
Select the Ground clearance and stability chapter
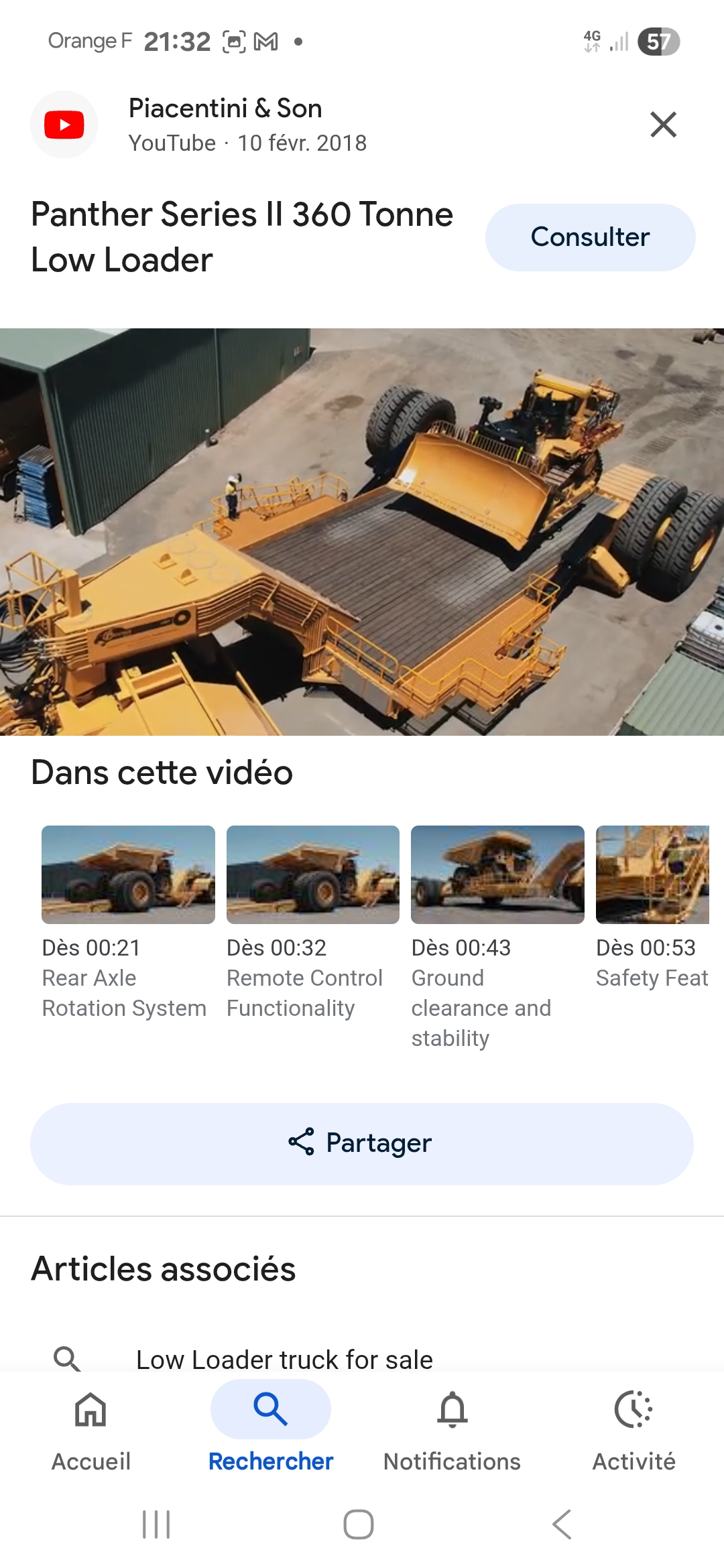tap(497, 874)
